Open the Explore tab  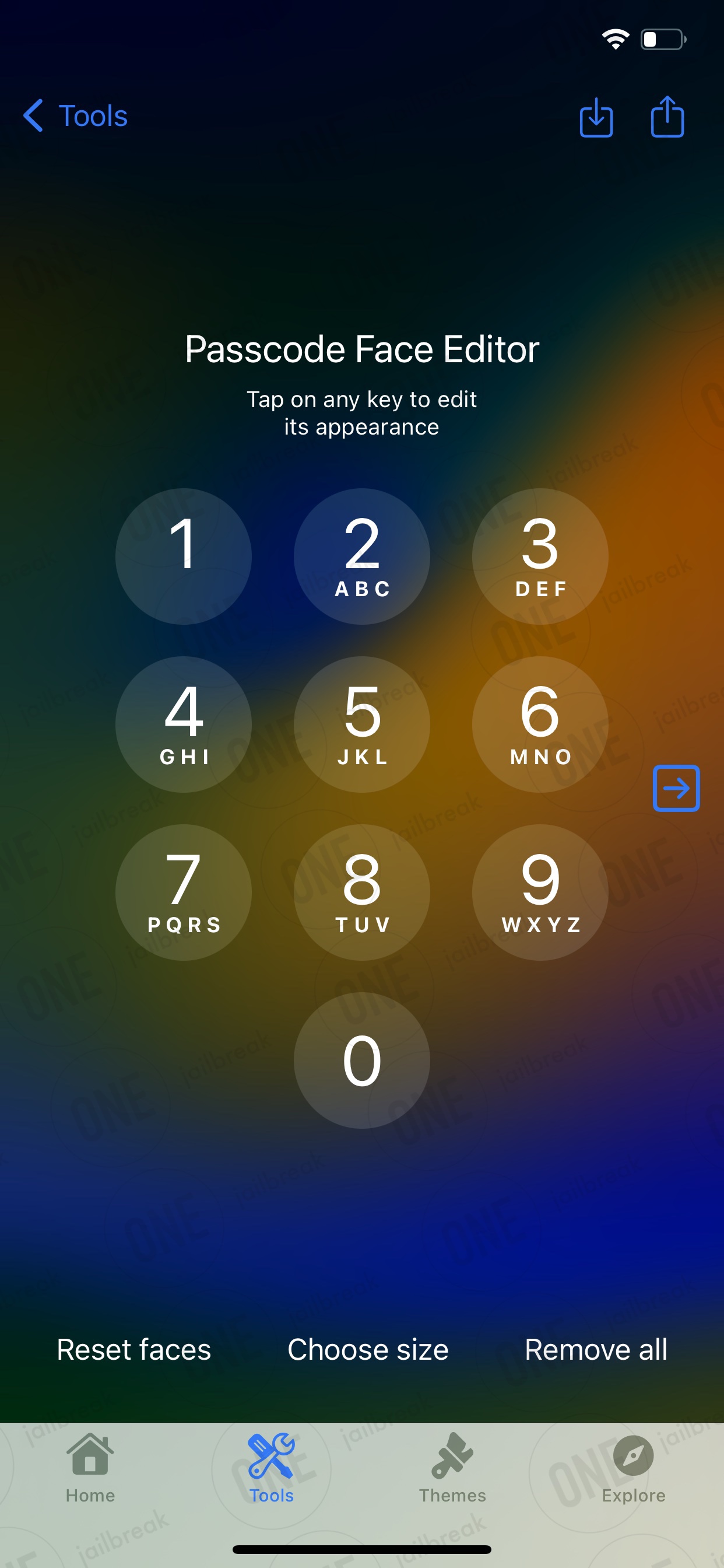click(x=633, y=1468)
